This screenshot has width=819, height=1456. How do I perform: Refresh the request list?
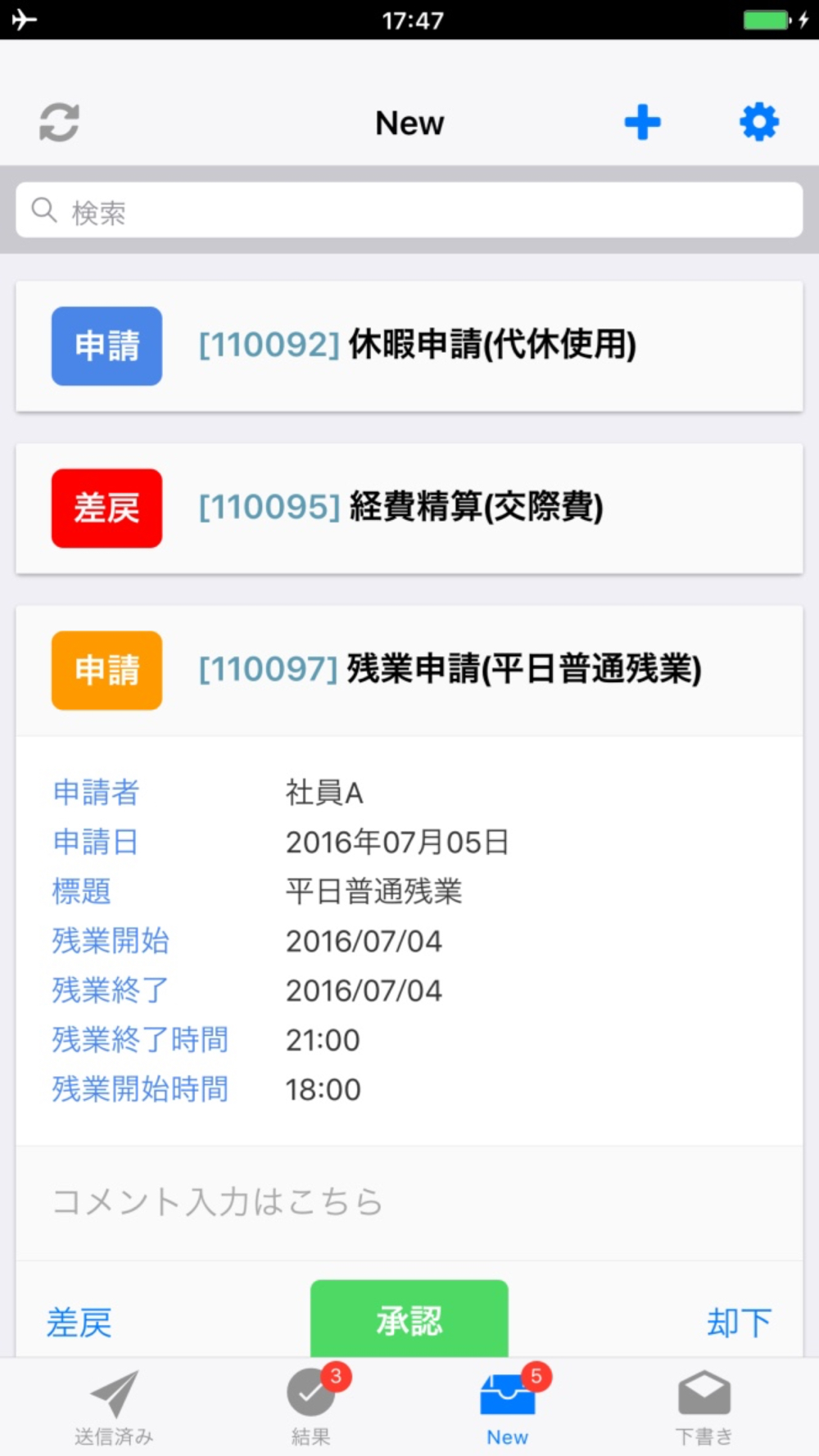pos(60,123)
